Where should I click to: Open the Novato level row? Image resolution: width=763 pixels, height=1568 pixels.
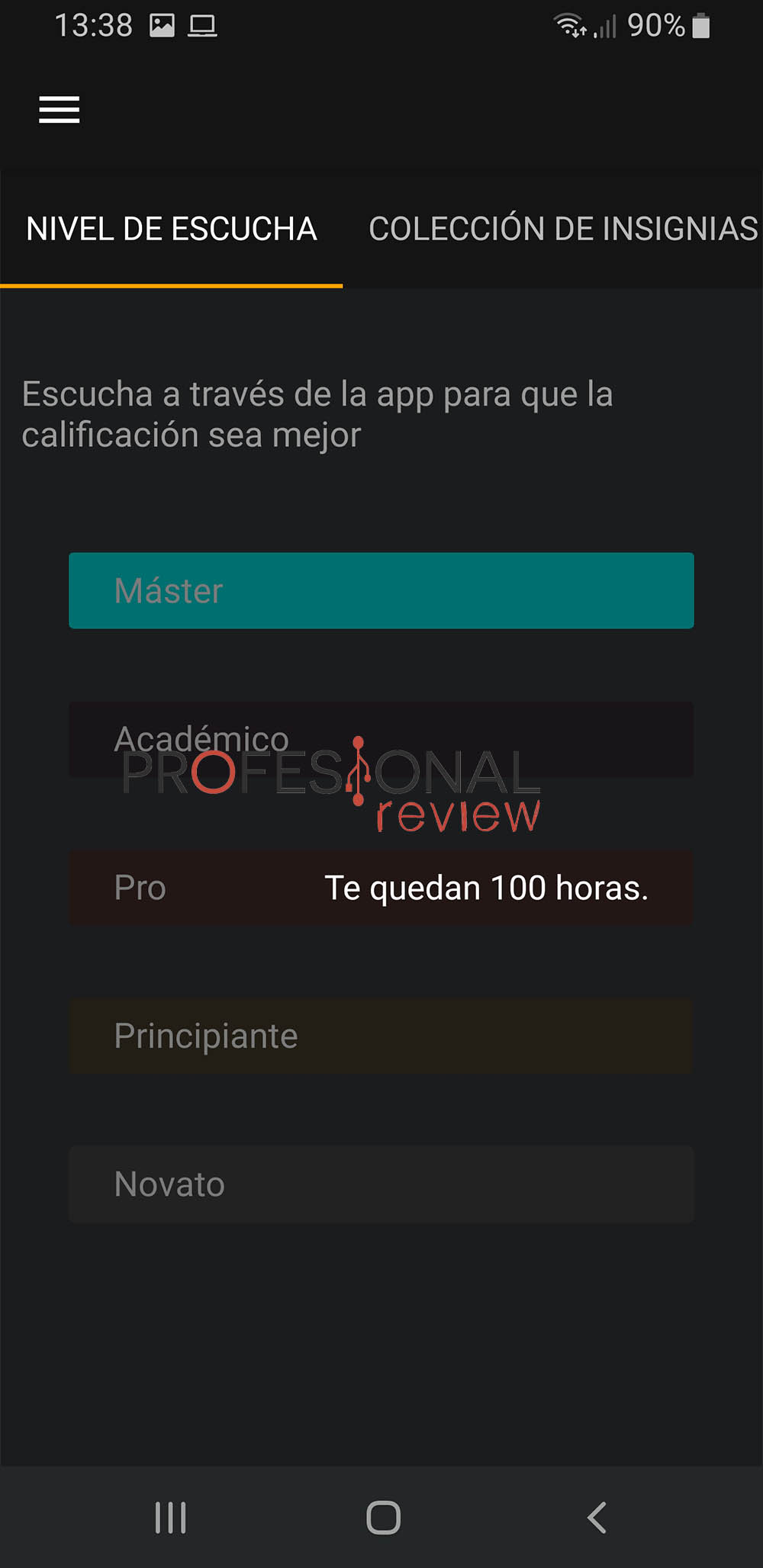[x=381, y=1184]
